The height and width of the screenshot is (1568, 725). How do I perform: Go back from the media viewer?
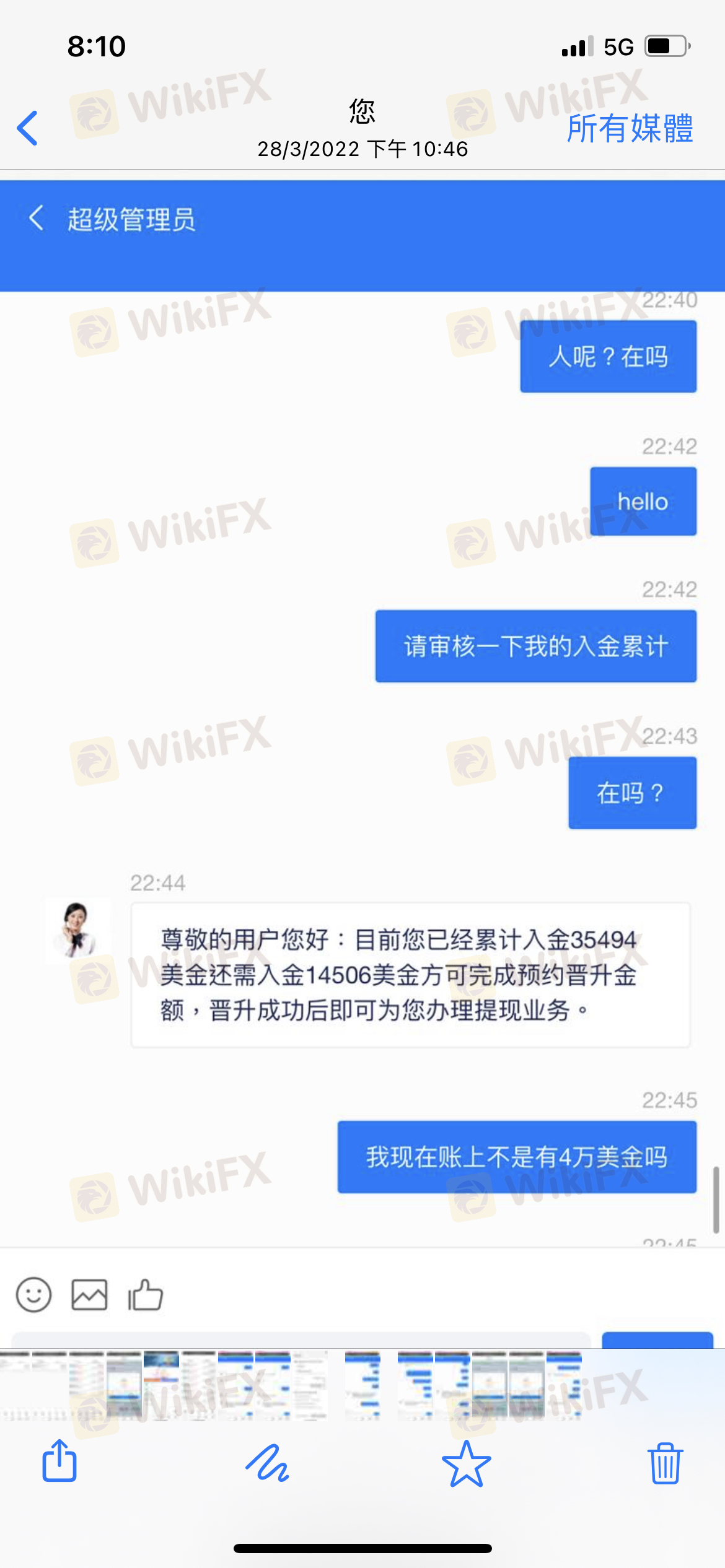pos(28,128)
